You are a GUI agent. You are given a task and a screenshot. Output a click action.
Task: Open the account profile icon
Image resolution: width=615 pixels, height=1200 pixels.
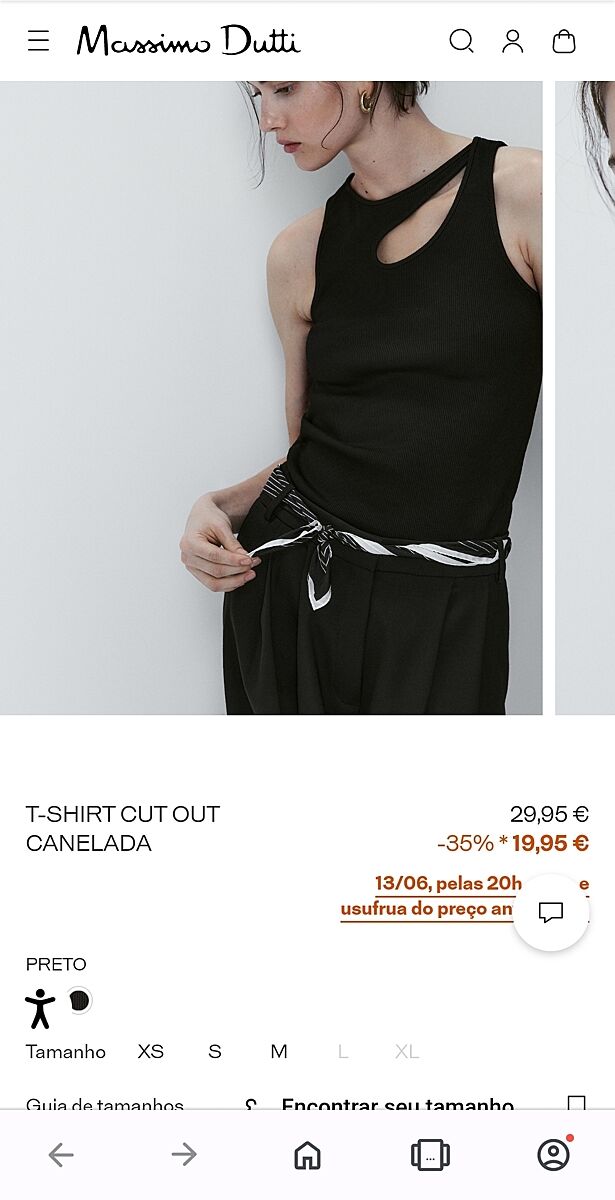513,41
